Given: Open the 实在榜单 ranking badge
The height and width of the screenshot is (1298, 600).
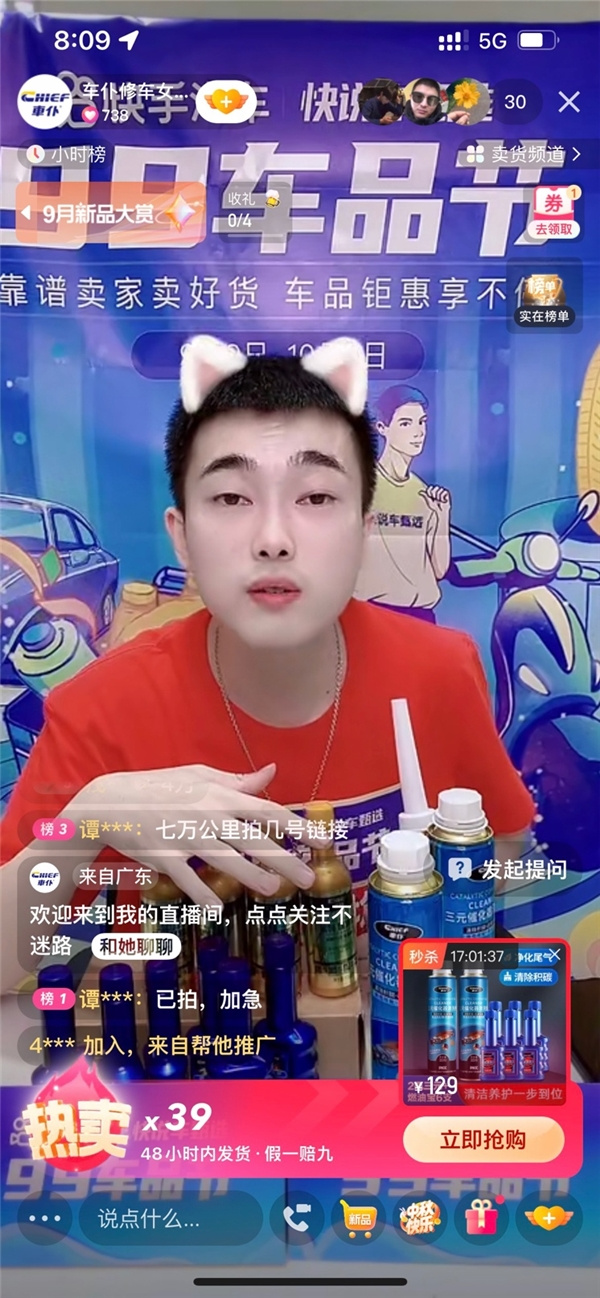Looking at the screenshot, I should pos(544,298).
